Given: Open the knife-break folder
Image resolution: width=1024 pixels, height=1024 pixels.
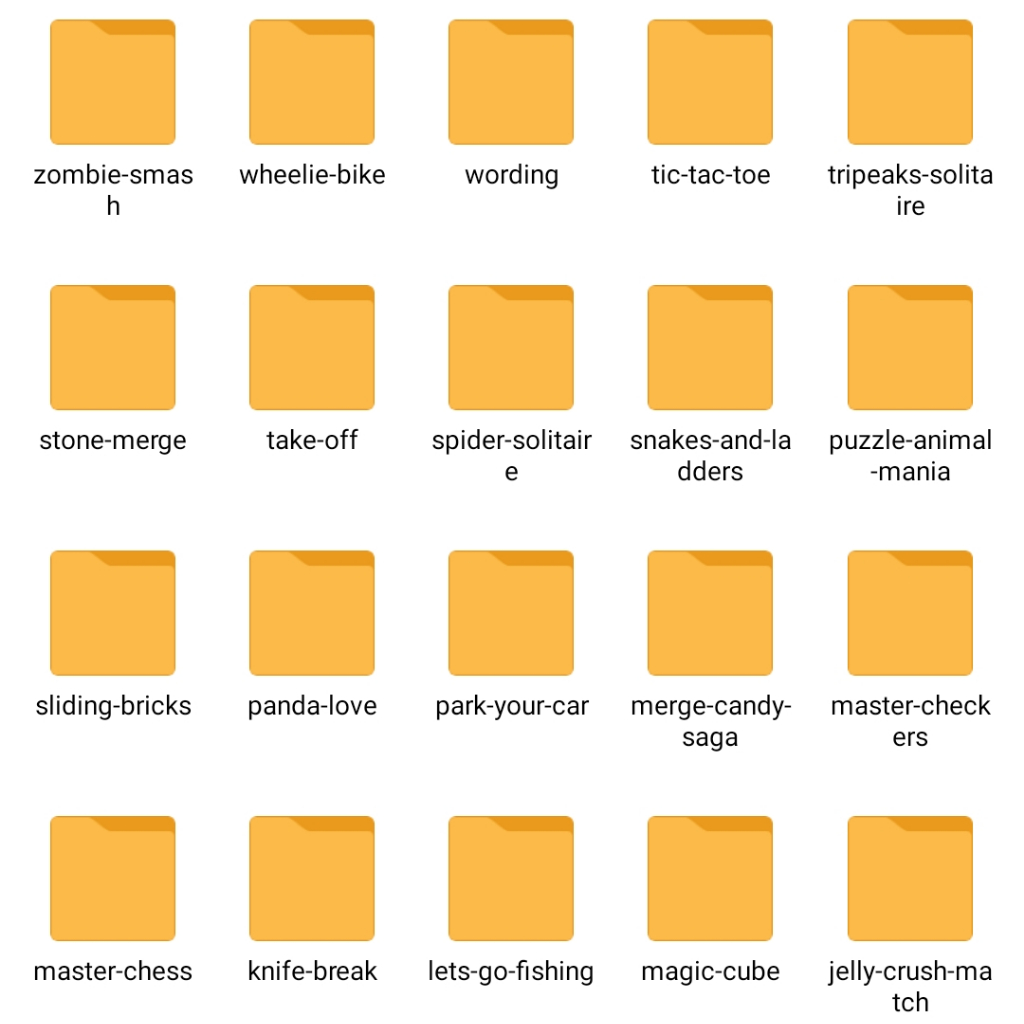Looking at the screenshot, I should 312,879.
